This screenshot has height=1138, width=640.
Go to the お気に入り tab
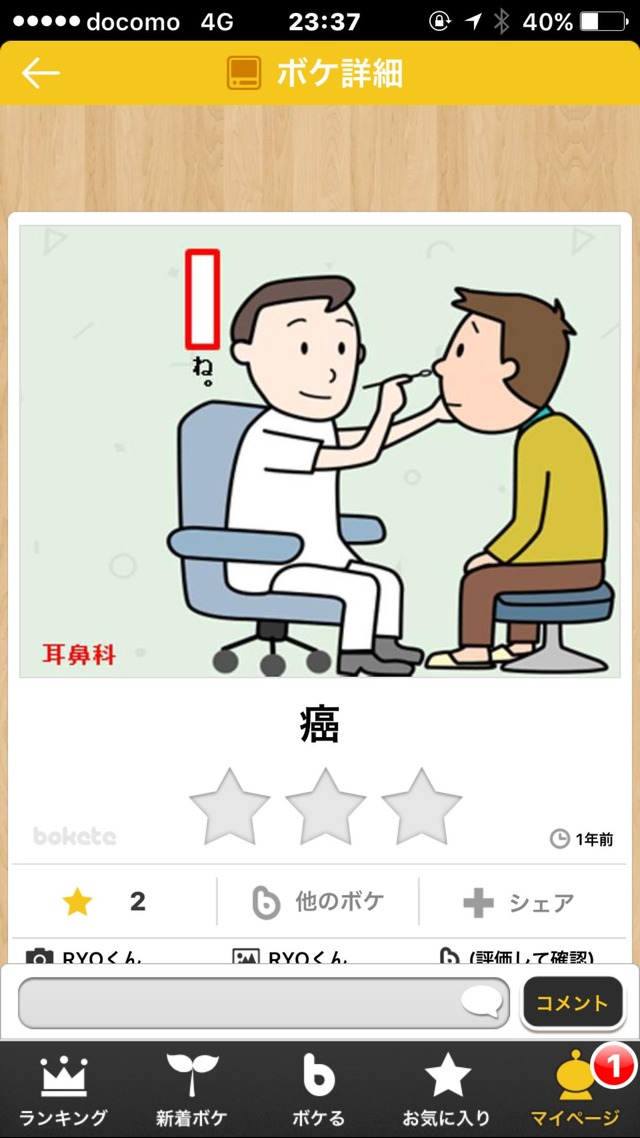[446, 1090]
